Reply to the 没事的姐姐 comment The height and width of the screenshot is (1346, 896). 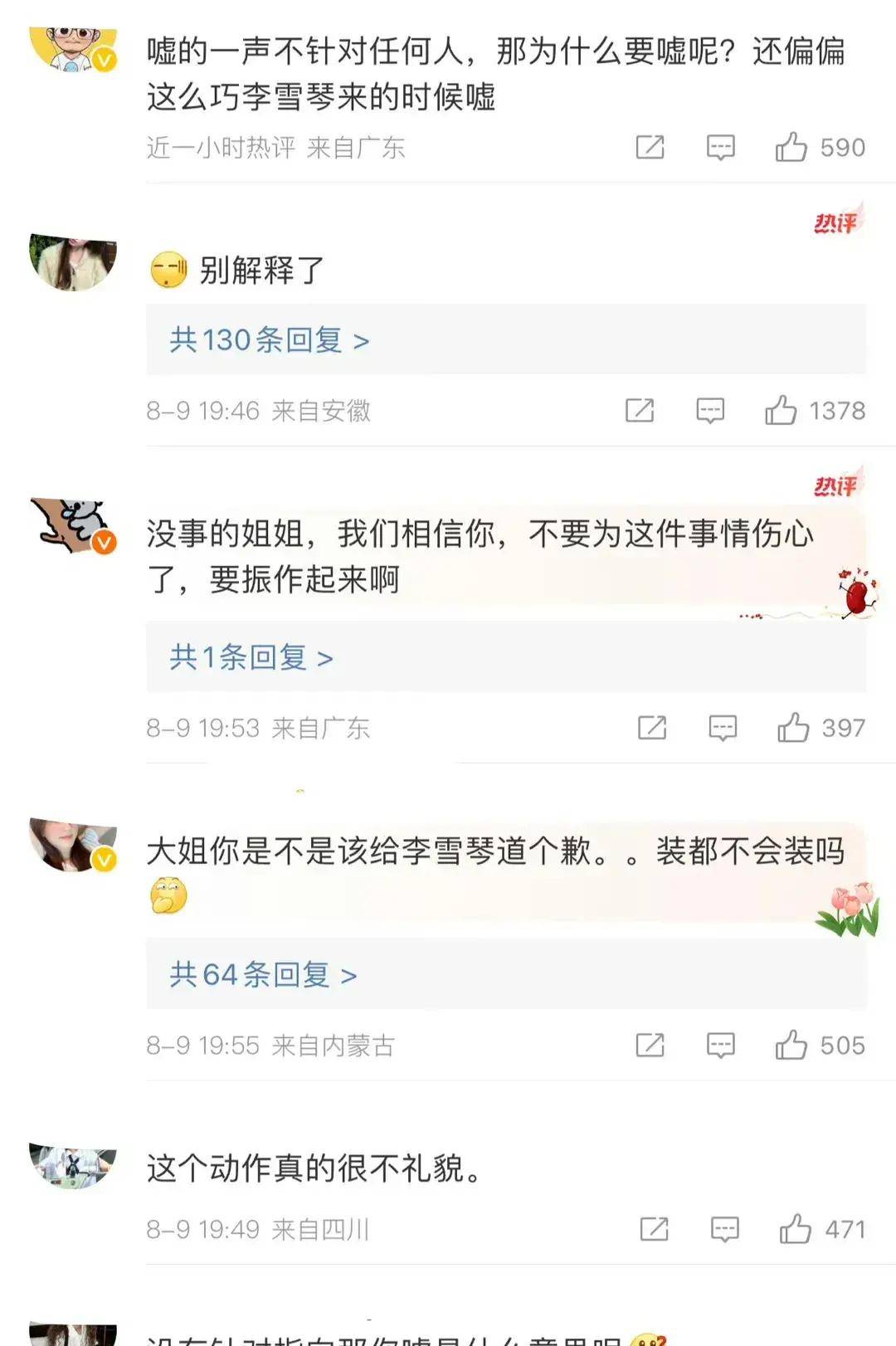click(723, 729)
